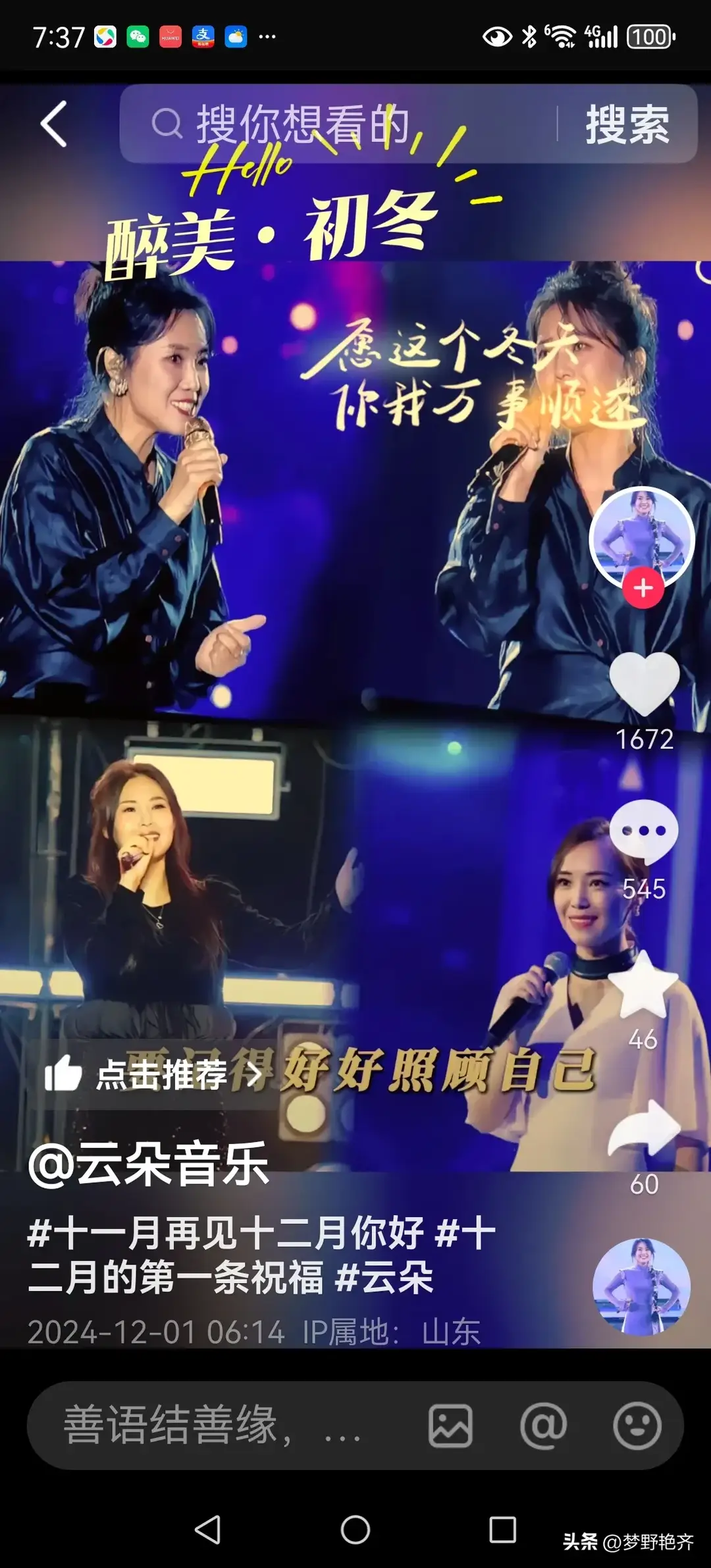Share this video with the arrow icon

click(644, 1129)
